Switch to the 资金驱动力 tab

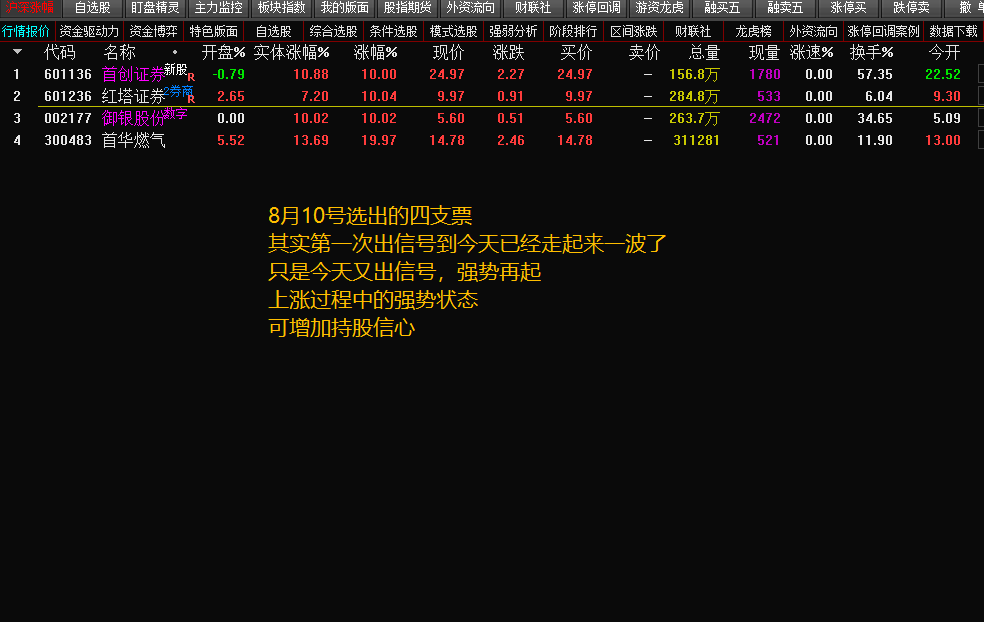click(89, 31)
